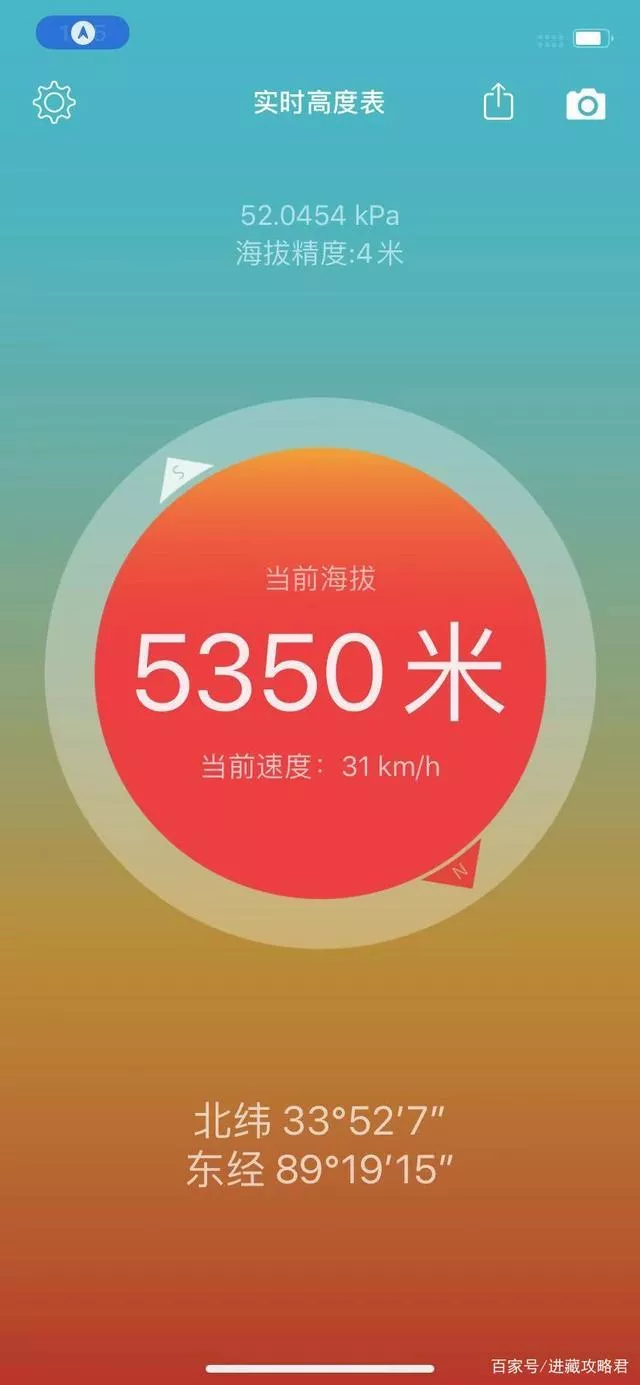Tap the blue location pill in status bar
The height and width of the screenshot is (1385, 640).
(83, 33)
